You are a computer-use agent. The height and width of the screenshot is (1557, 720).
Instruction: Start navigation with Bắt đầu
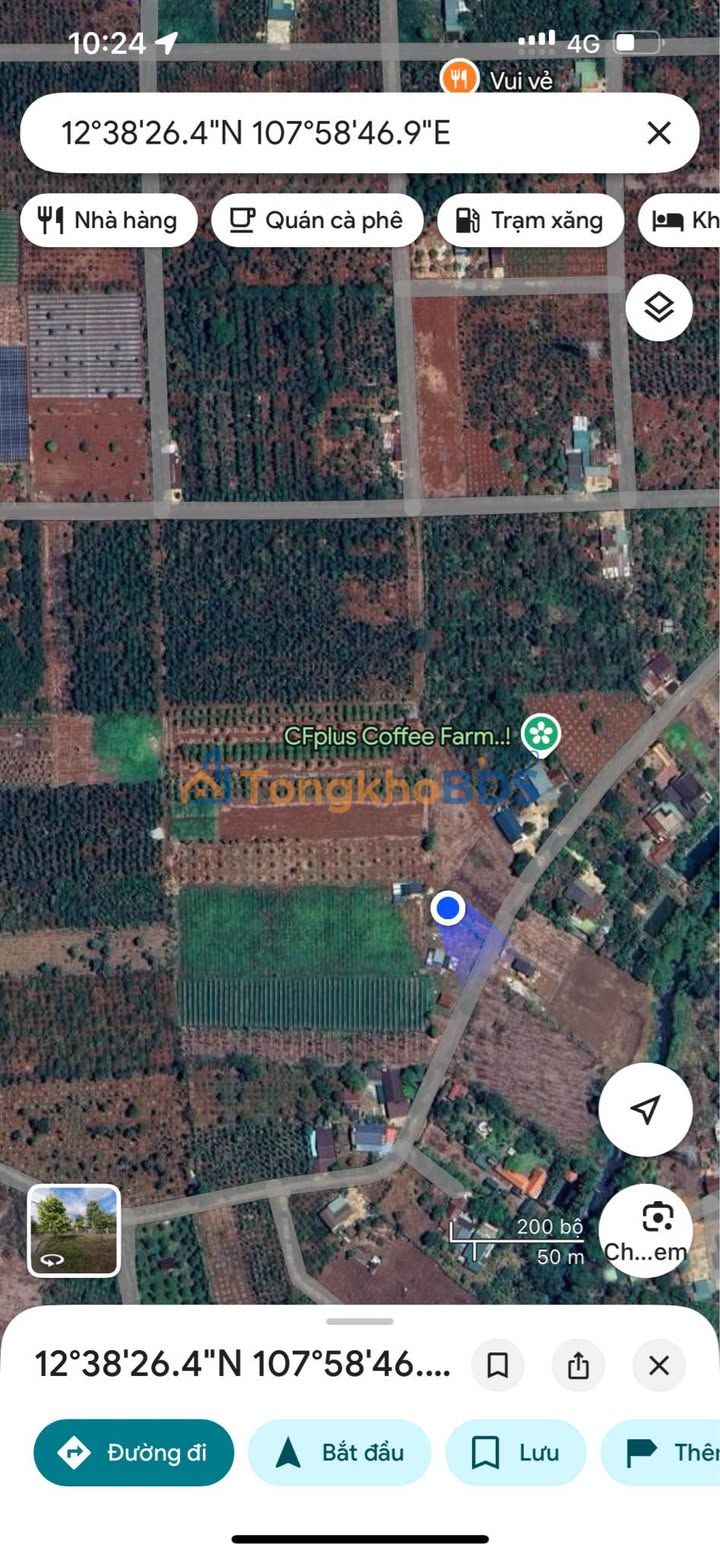[339, 1452]
